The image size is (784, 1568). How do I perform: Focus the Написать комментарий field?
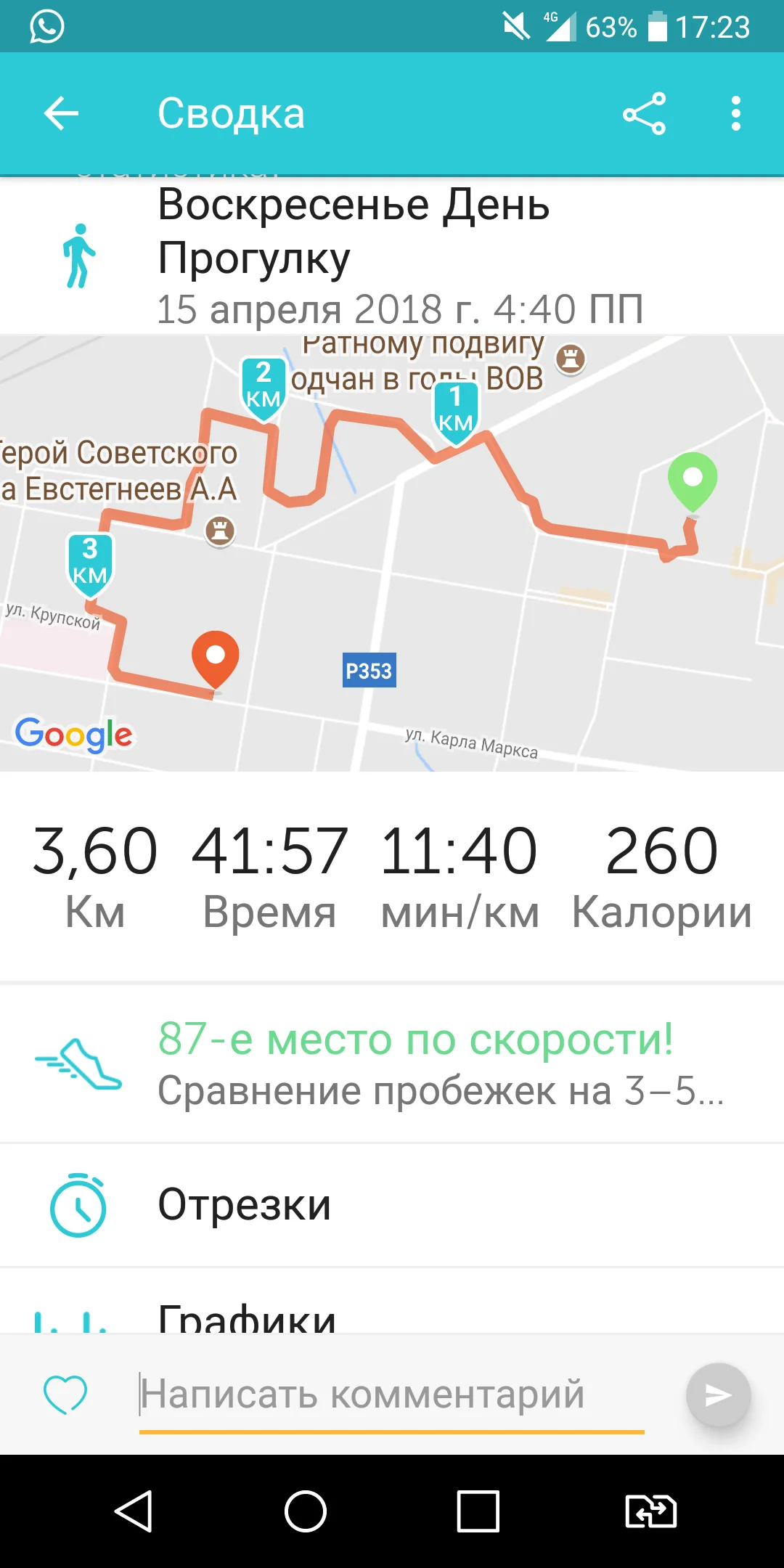point(392,1395)
